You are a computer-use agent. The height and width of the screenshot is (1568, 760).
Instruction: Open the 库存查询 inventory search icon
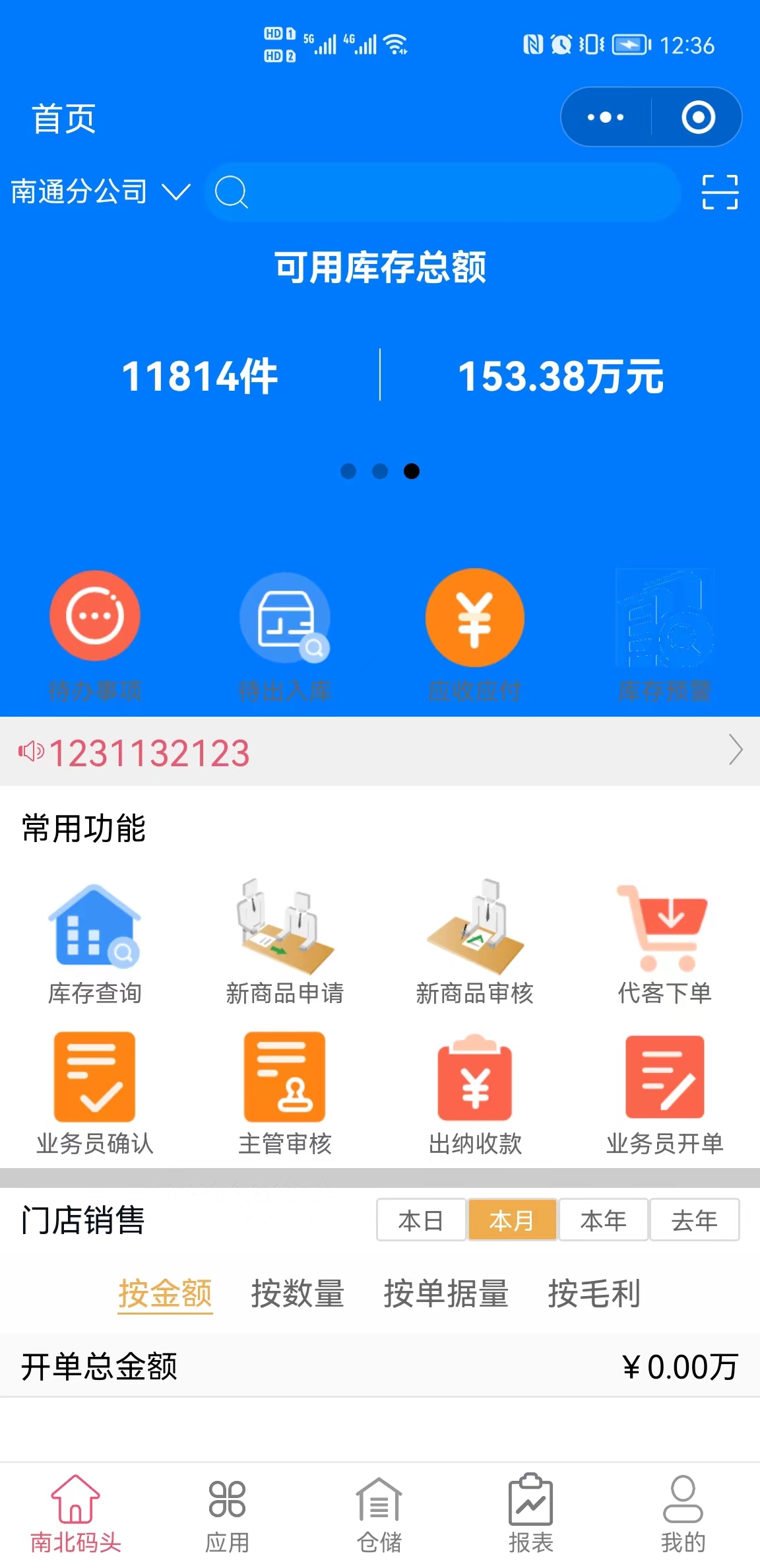(x=94, y=928)
